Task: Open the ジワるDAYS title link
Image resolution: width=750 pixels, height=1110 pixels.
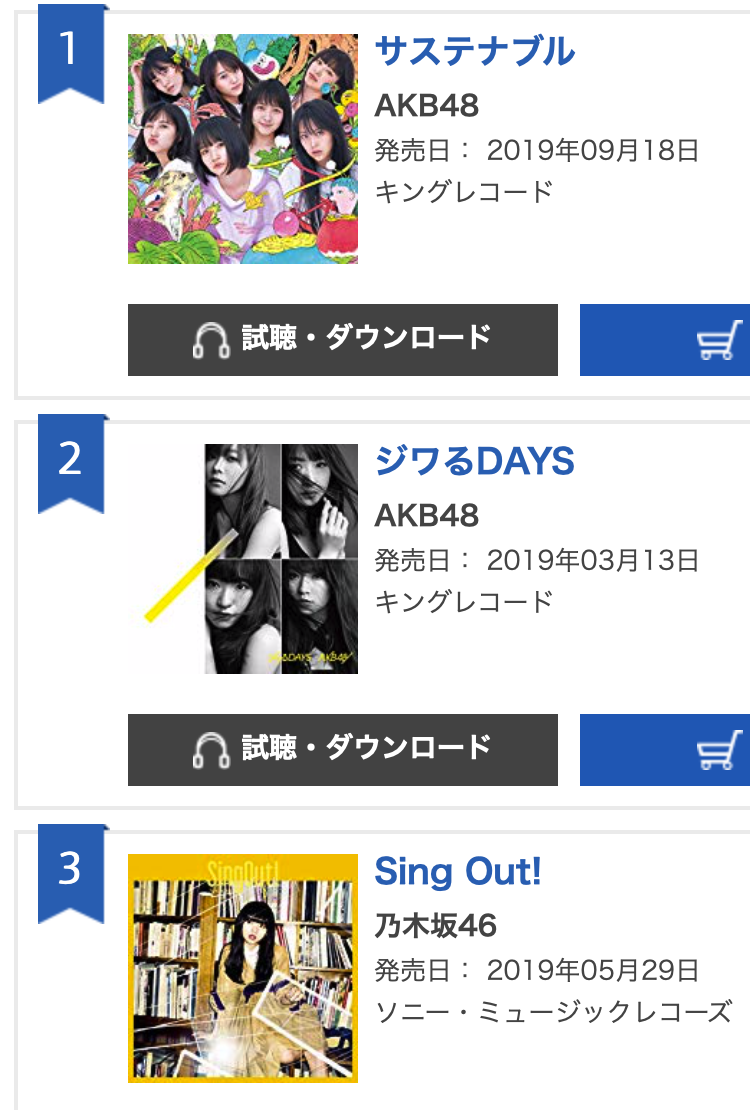Action: coord(474,461)
